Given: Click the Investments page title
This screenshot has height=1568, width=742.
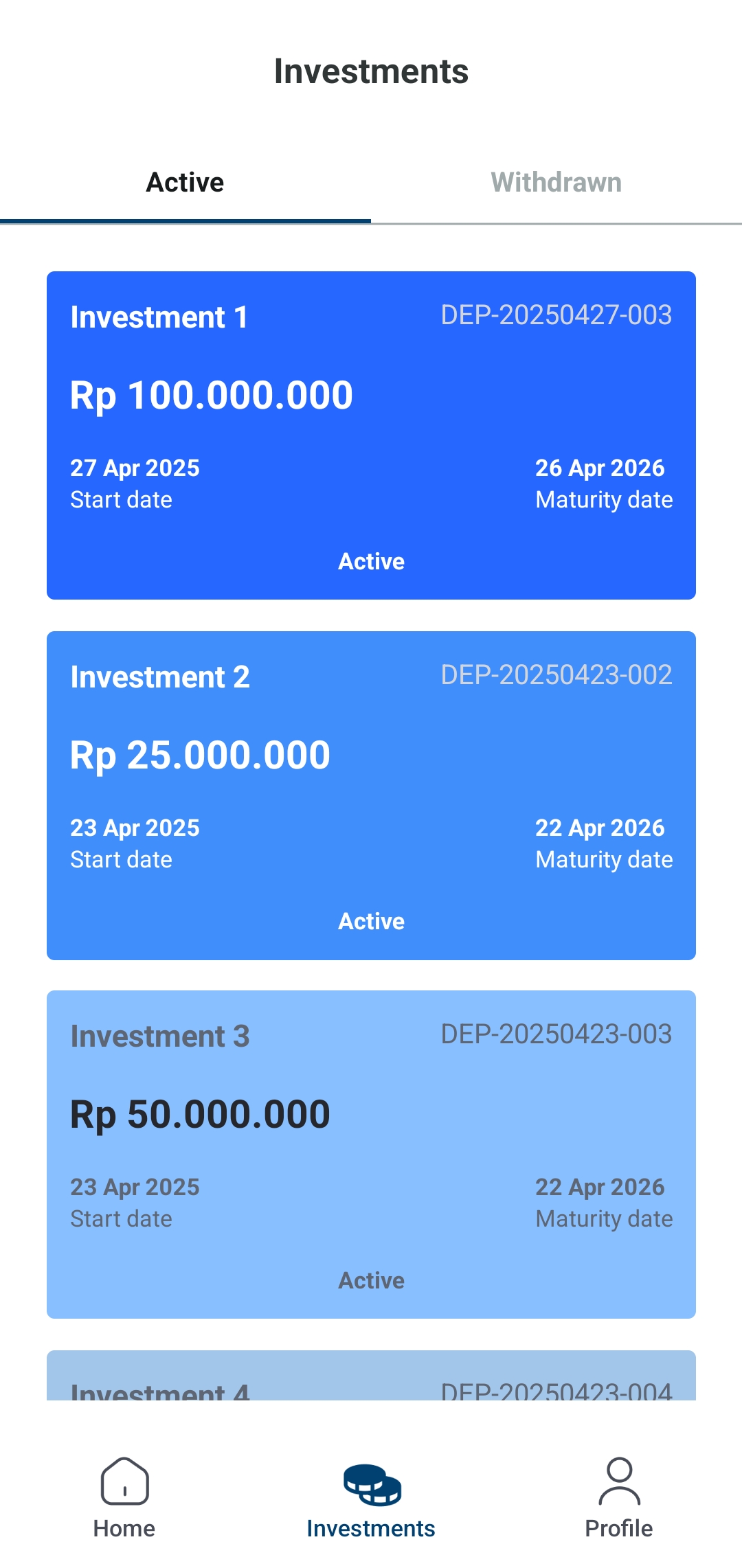Looking at the screenshot, I should pos(371,71).
